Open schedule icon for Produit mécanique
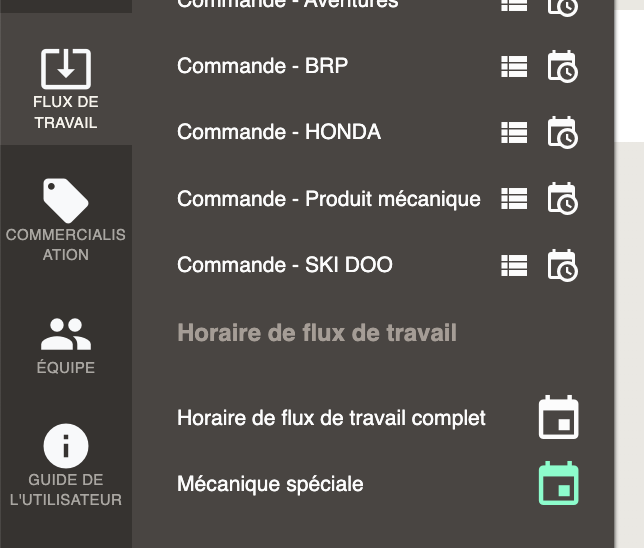 point(562,199)
